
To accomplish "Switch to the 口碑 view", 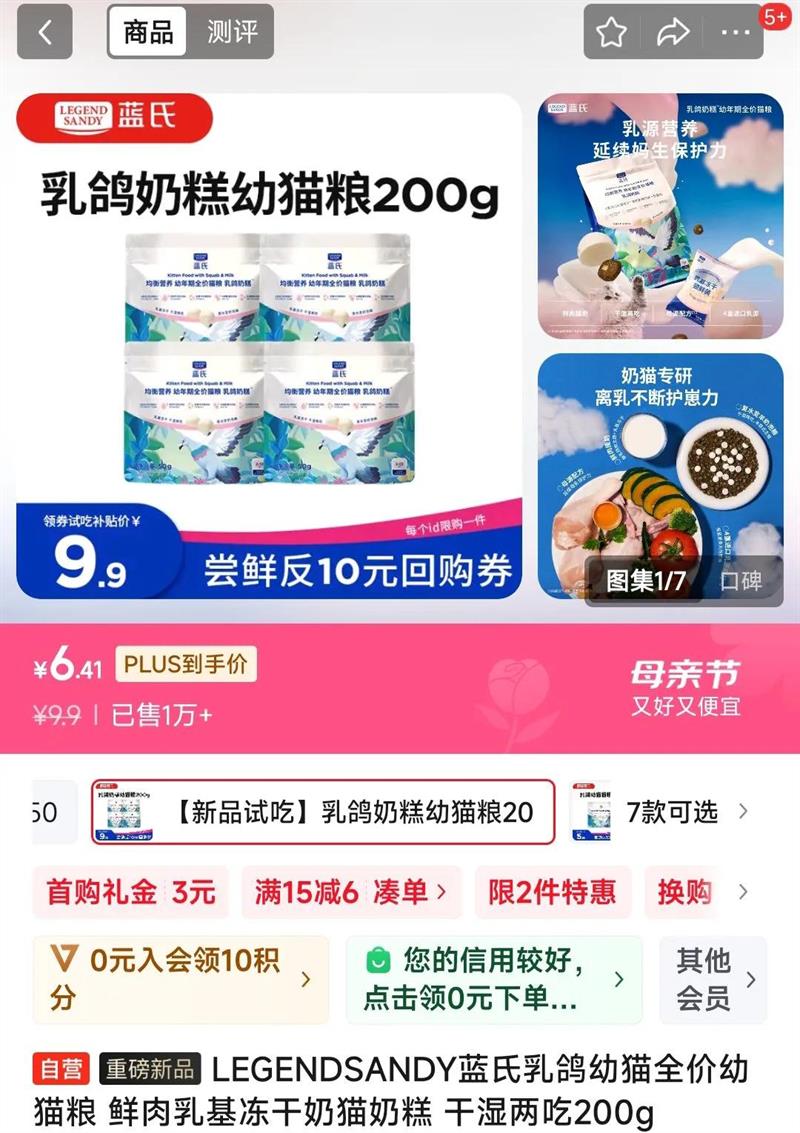I will [x=741, y=581].
